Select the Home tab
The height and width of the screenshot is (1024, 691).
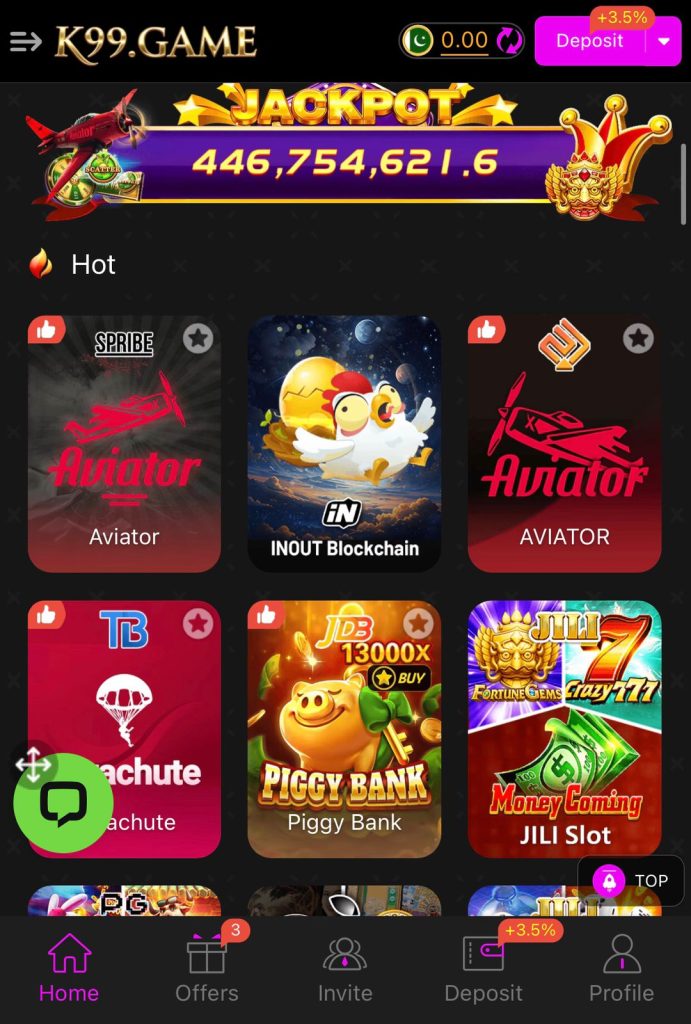click(69, 968)
